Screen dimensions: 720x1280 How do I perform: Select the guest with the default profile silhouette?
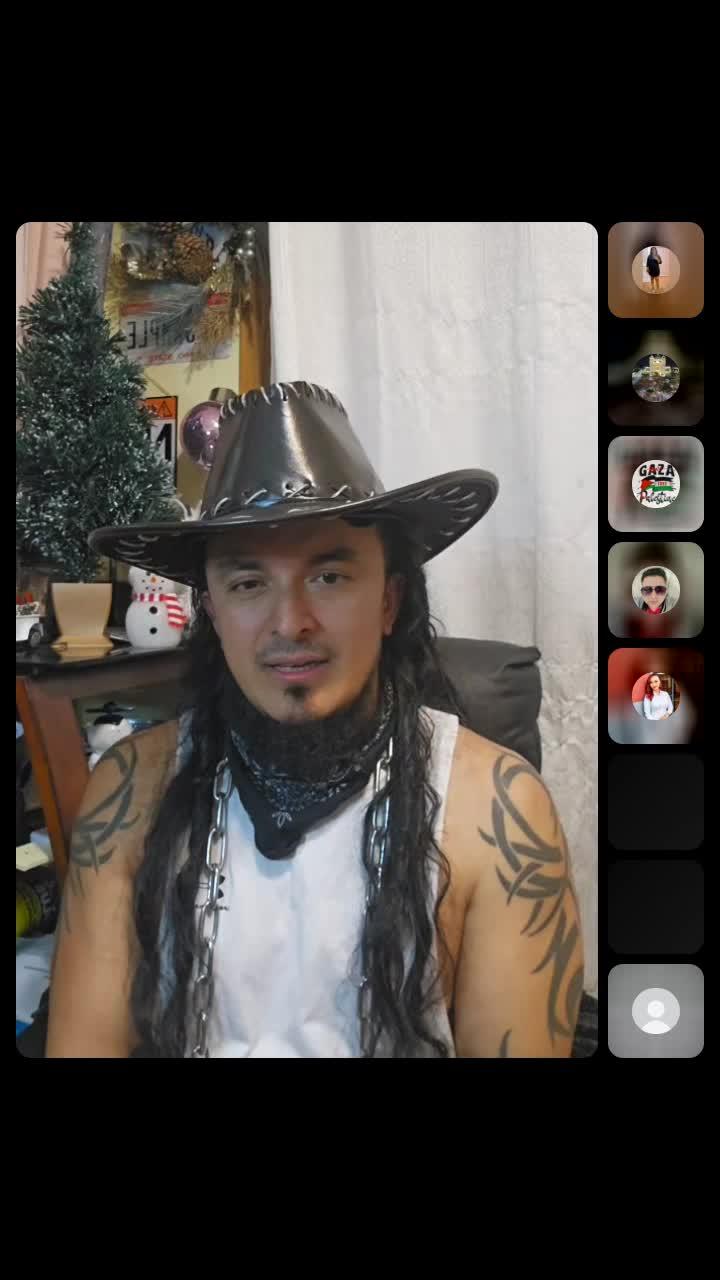coord(656,1011)
